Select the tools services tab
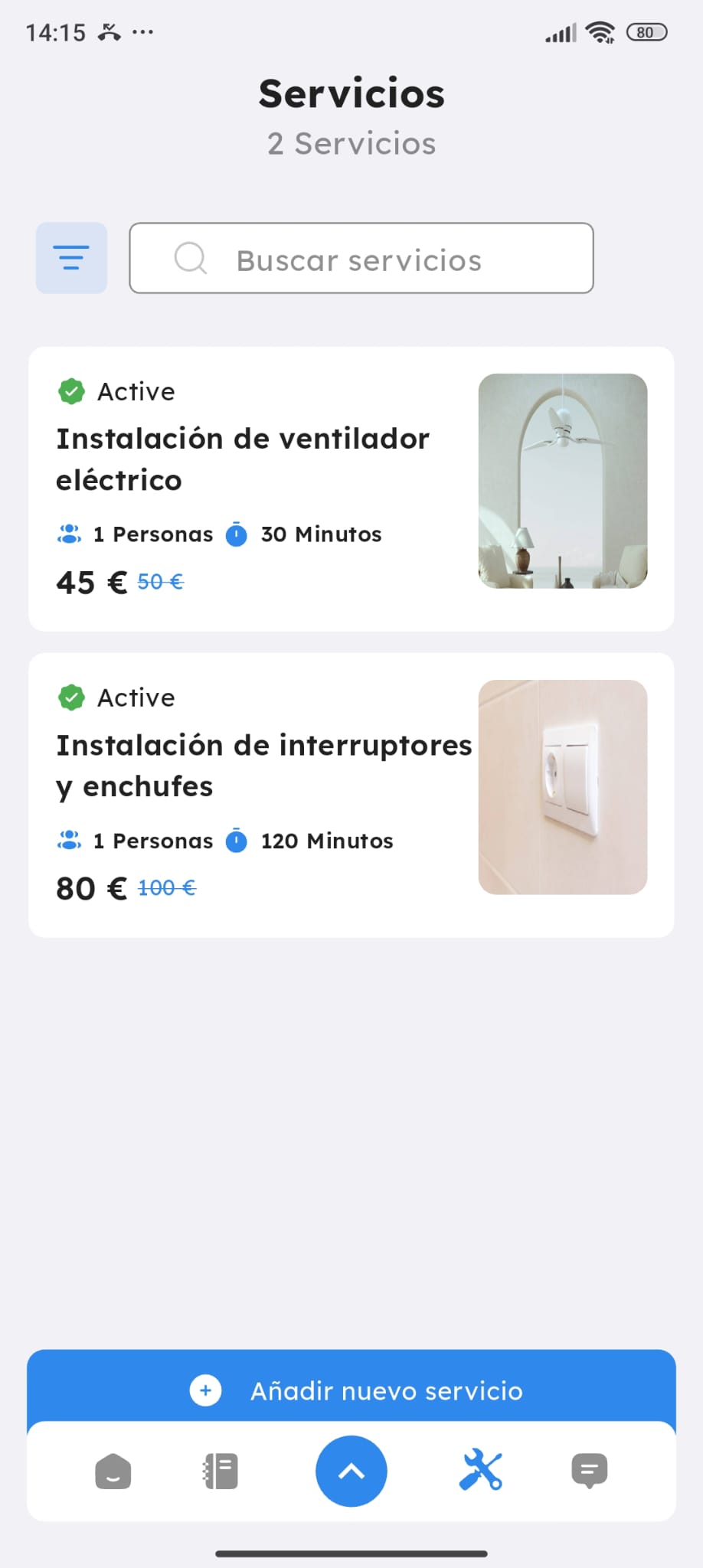Screen dimensions: 703x1568 tap(481, 1470)
